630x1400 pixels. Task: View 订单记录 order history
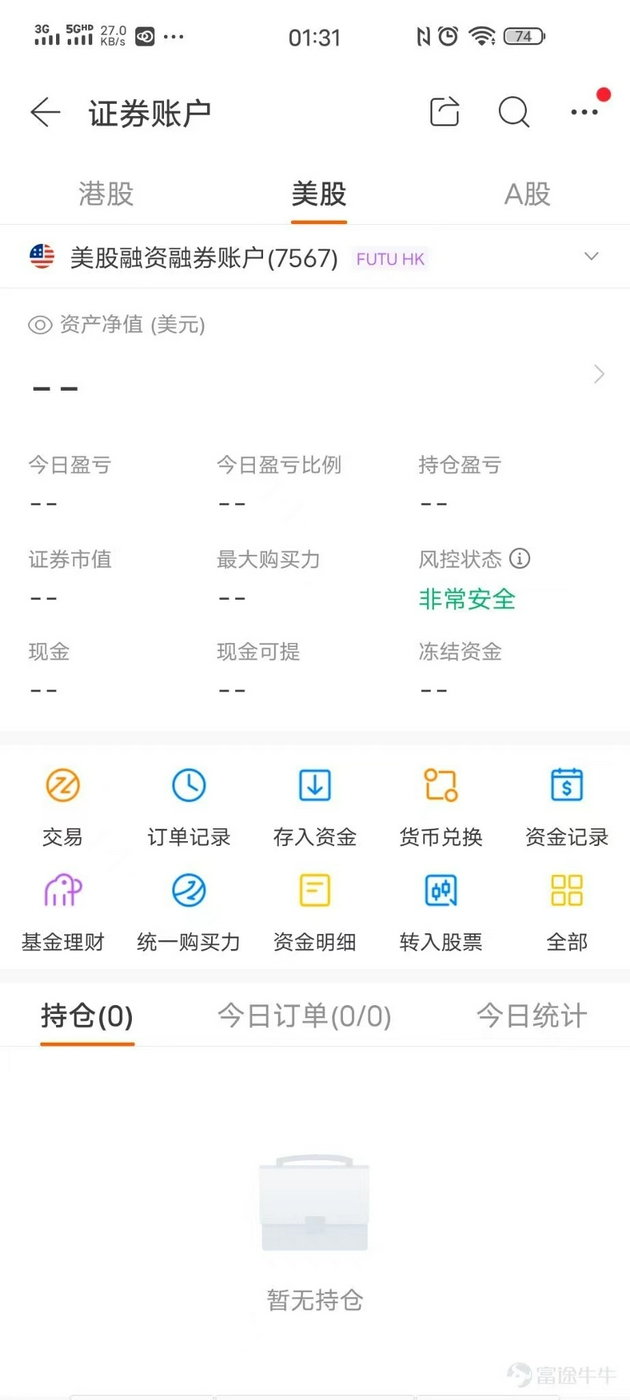(x=189, y=803)
